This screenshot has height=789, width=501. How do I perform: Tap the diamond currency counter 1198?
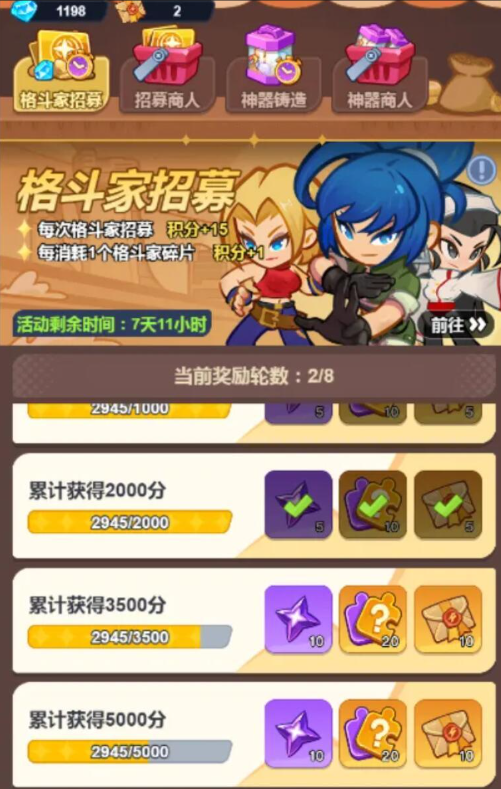(x=59, y=11)
